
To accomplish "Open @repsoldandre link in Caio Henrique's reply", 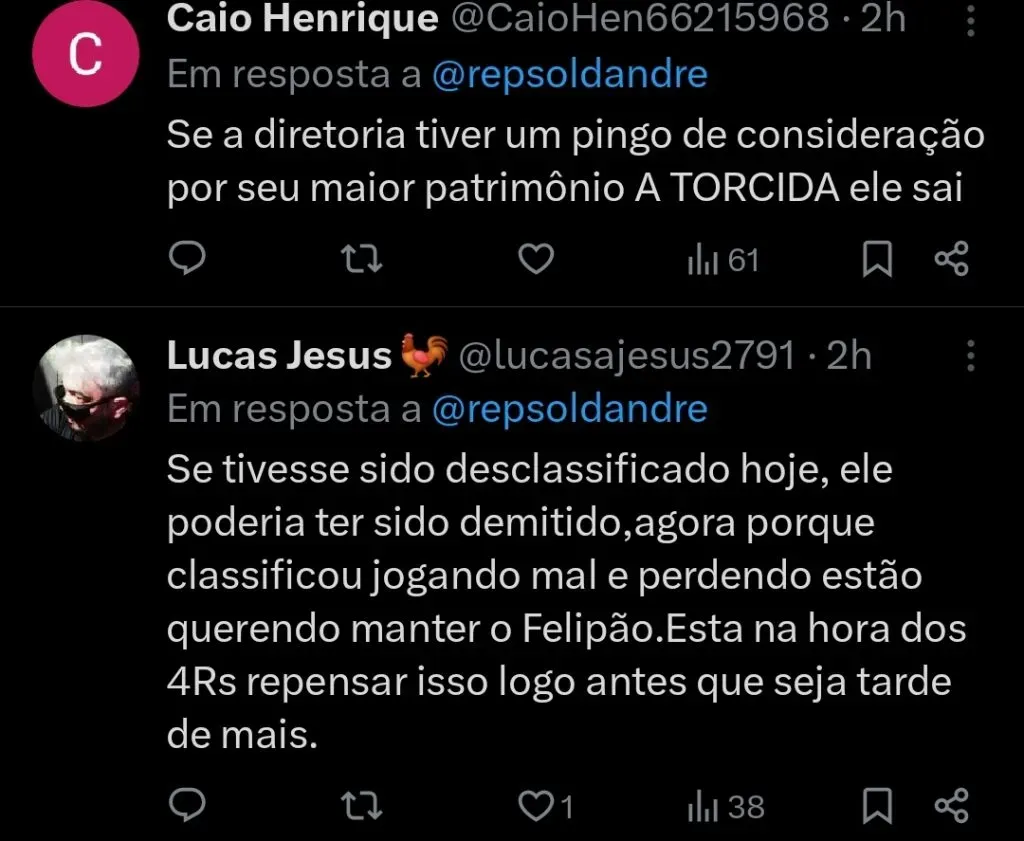I will coord(570,75).
